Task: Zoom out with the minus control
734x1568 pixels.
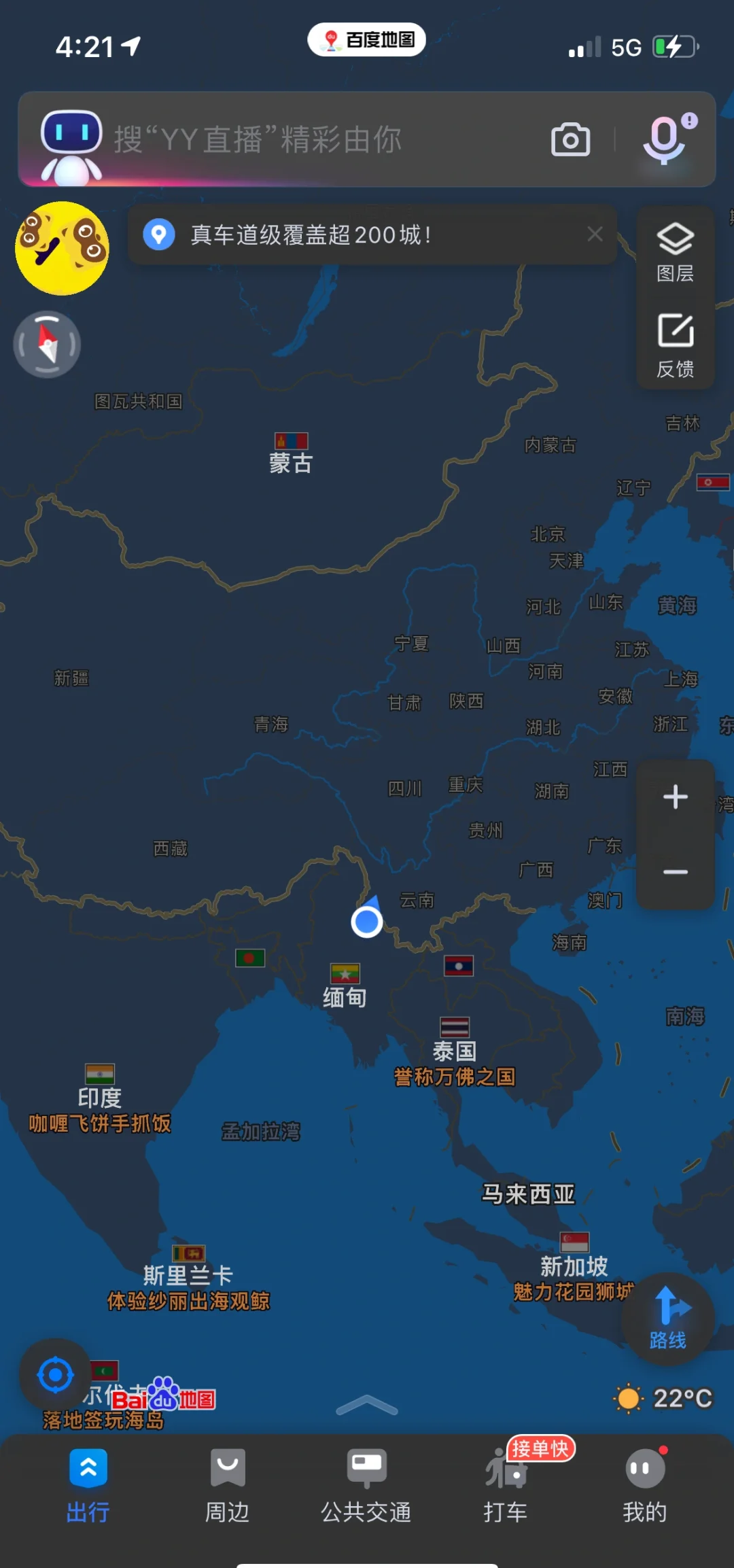Action: [x=675, y=872]
